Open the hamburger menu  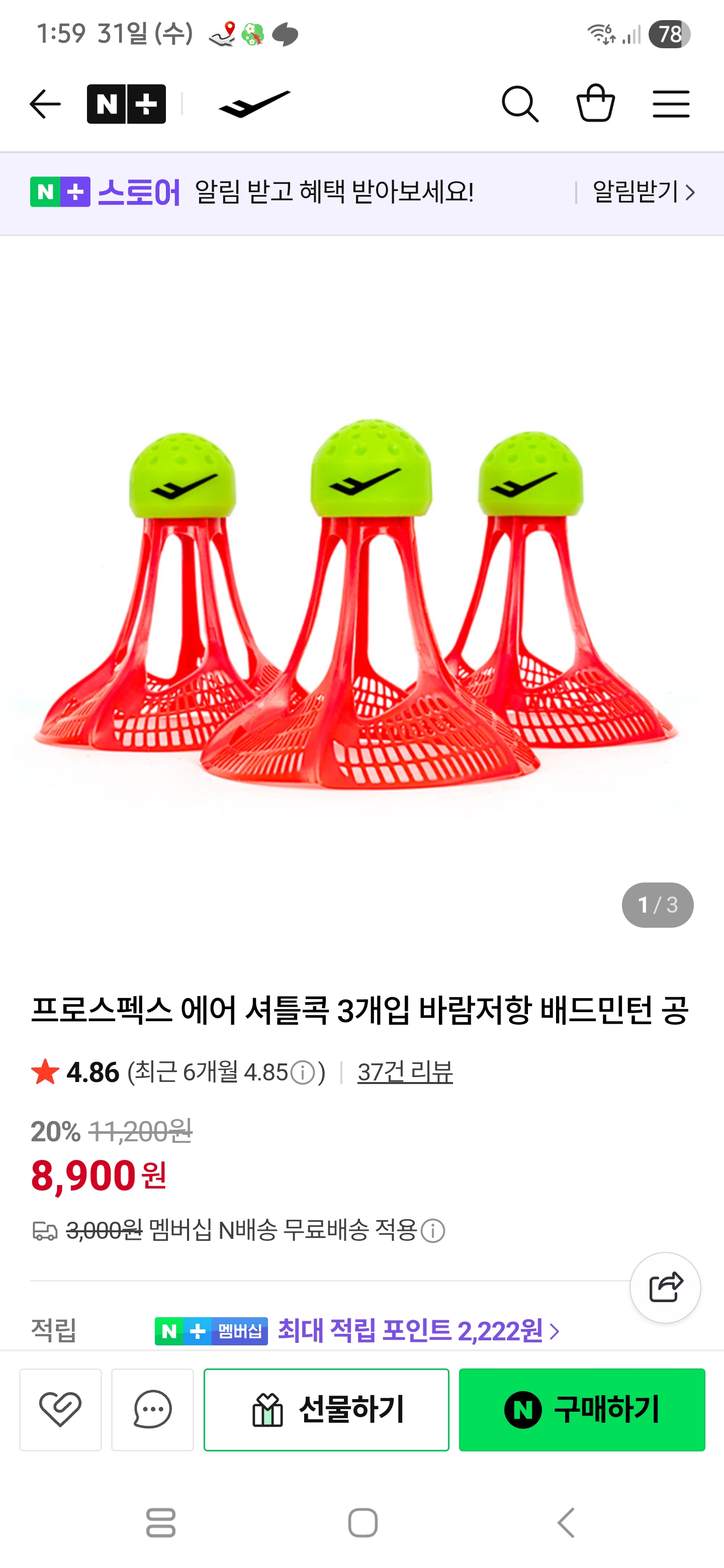(x=670, y=104)
